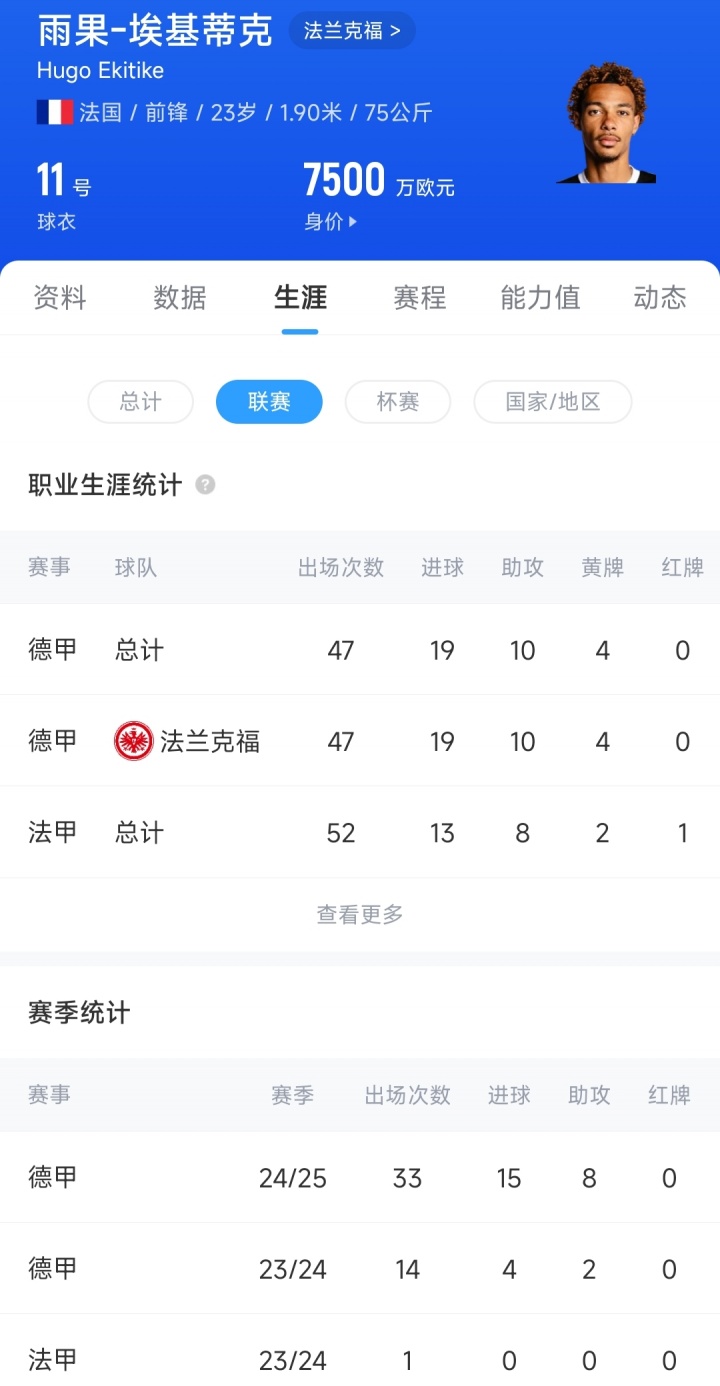Switch to the 动态 tab
The width and height of the screenshot is (720, 1386).
tap(660, 298)
